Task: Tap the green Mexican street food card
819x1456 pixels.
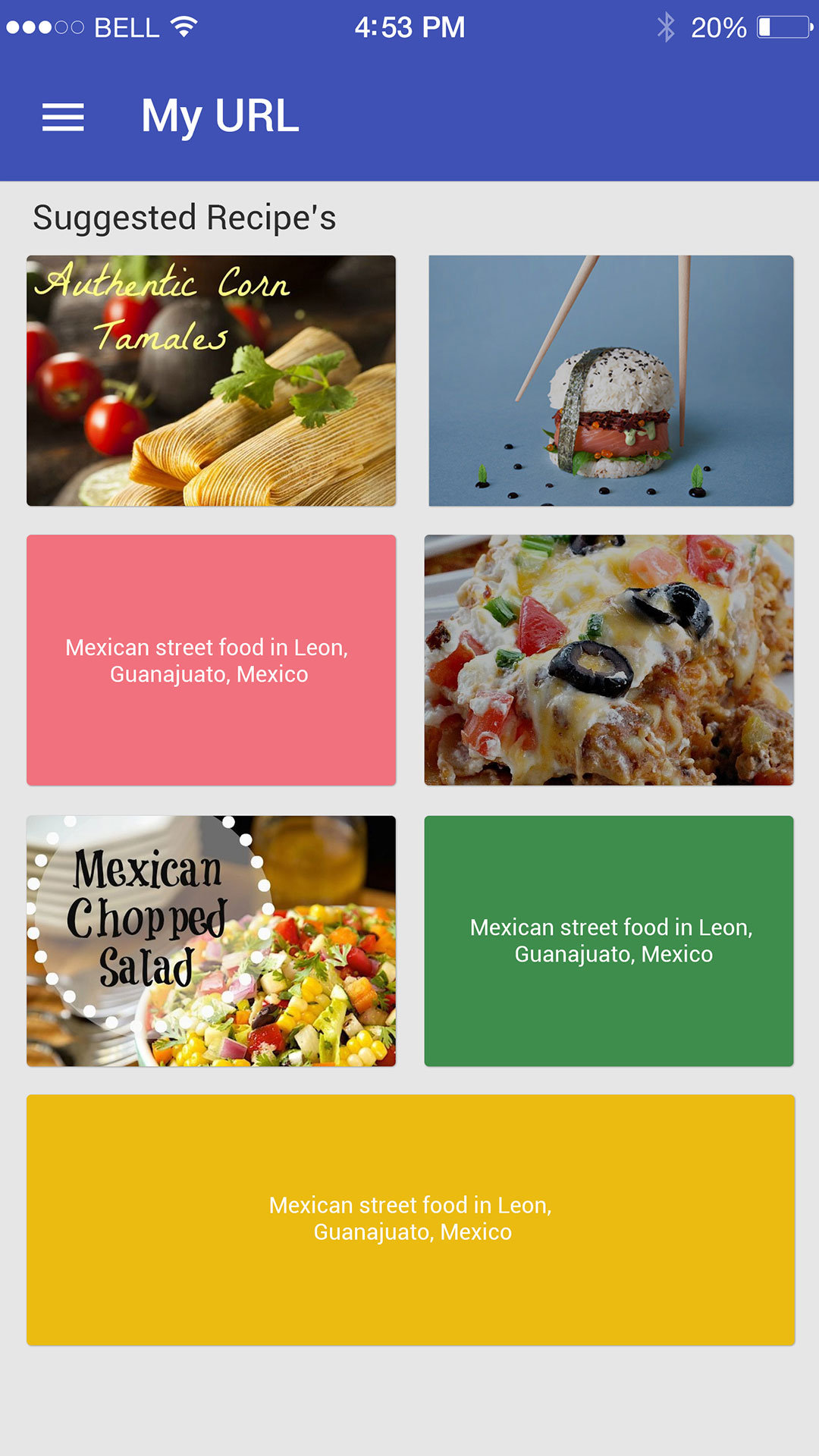Action: pos(609,941)
